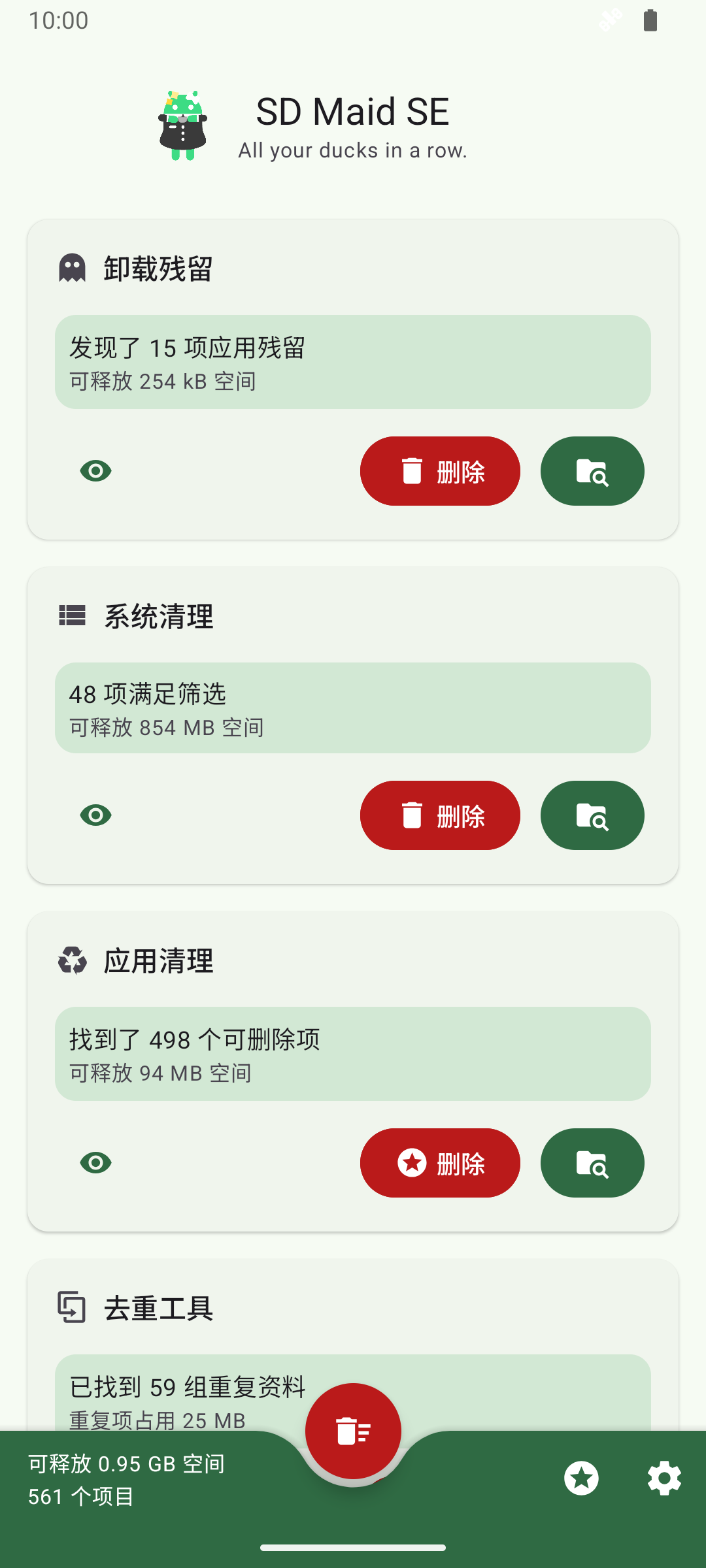706x1568 pixels.
Task: Rescan in the 卸载残留 card
Action: pos(592,470)
